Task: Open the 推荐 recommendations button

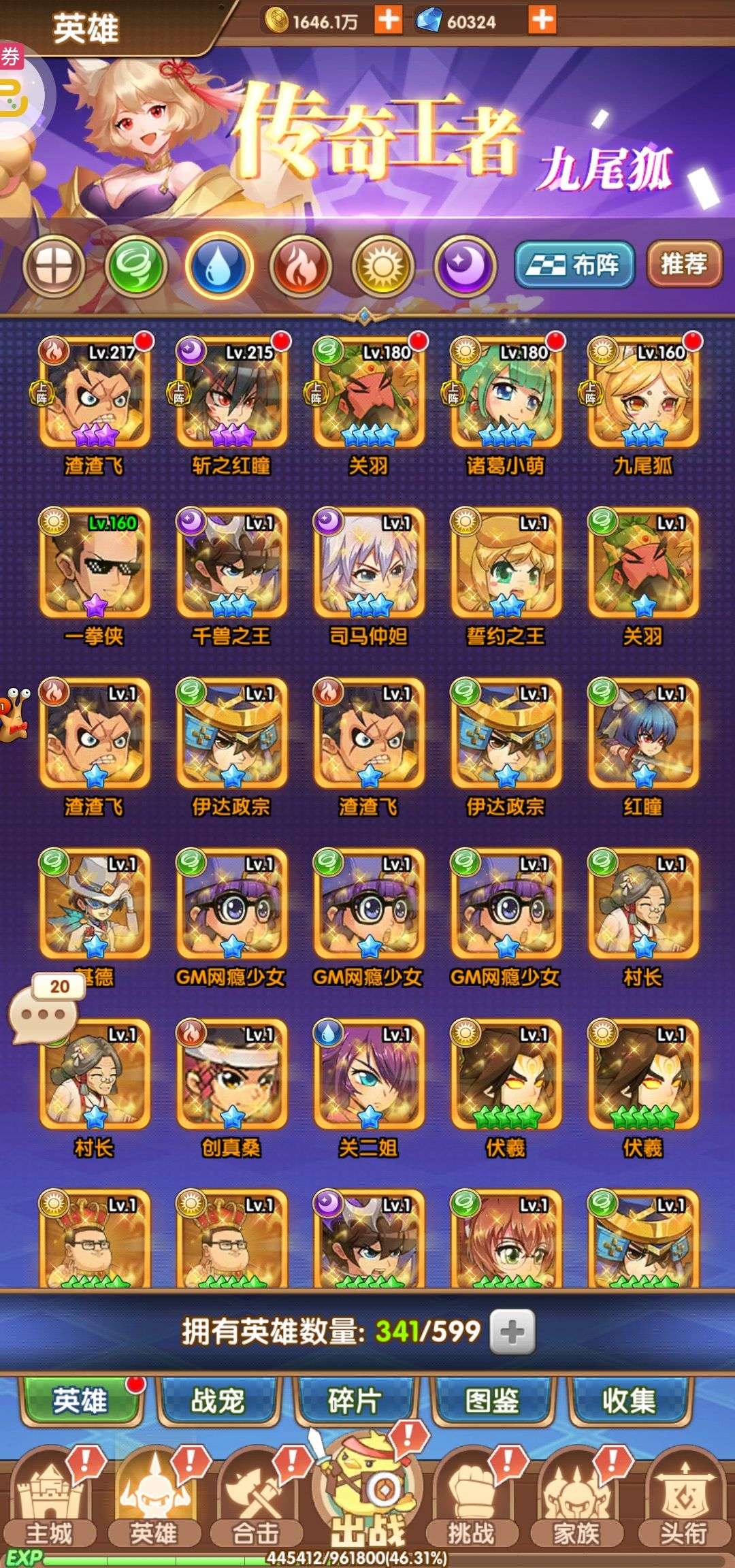Action: pyautogui.click(x=684, y=264)
